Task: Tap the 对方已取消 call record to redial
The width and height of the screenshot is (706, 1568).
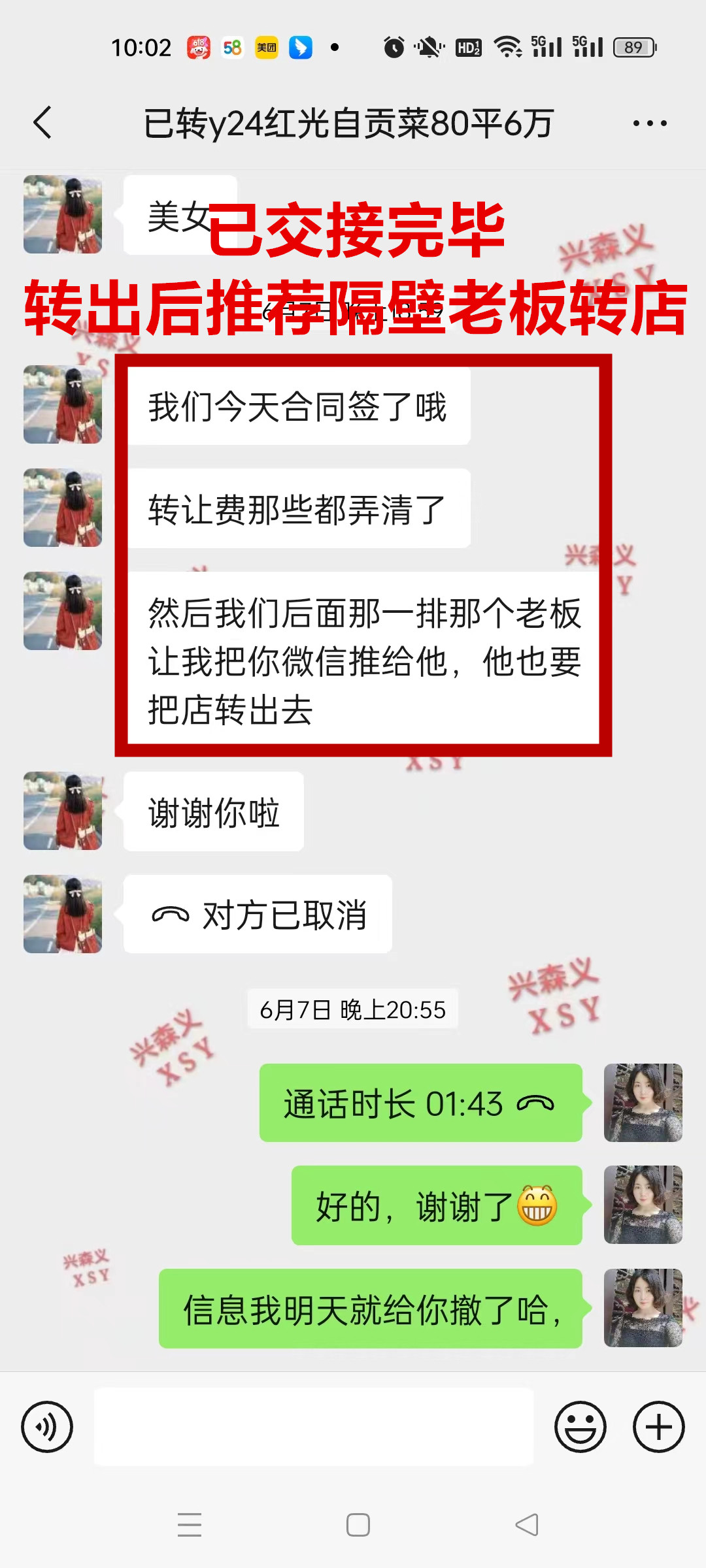Action: 258,915
